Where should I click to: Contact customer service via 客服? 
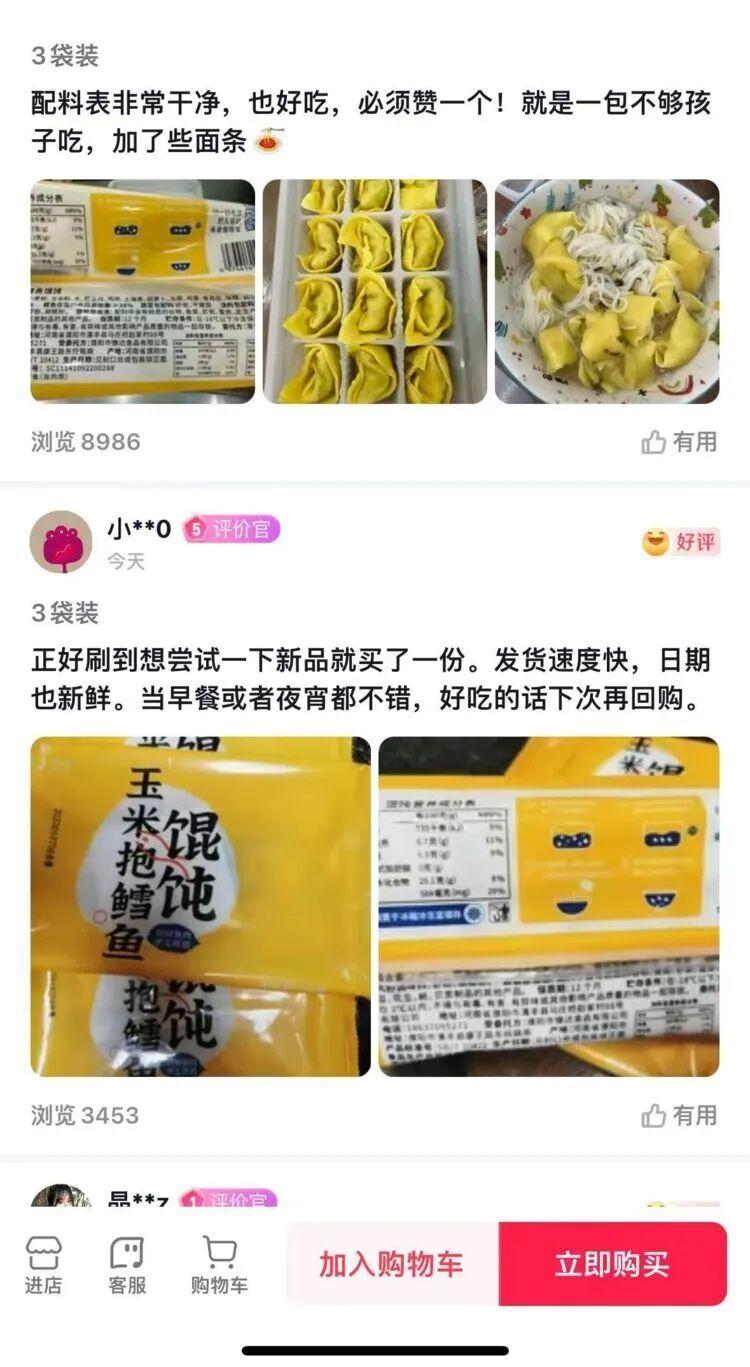click(x=127, y=1265)
